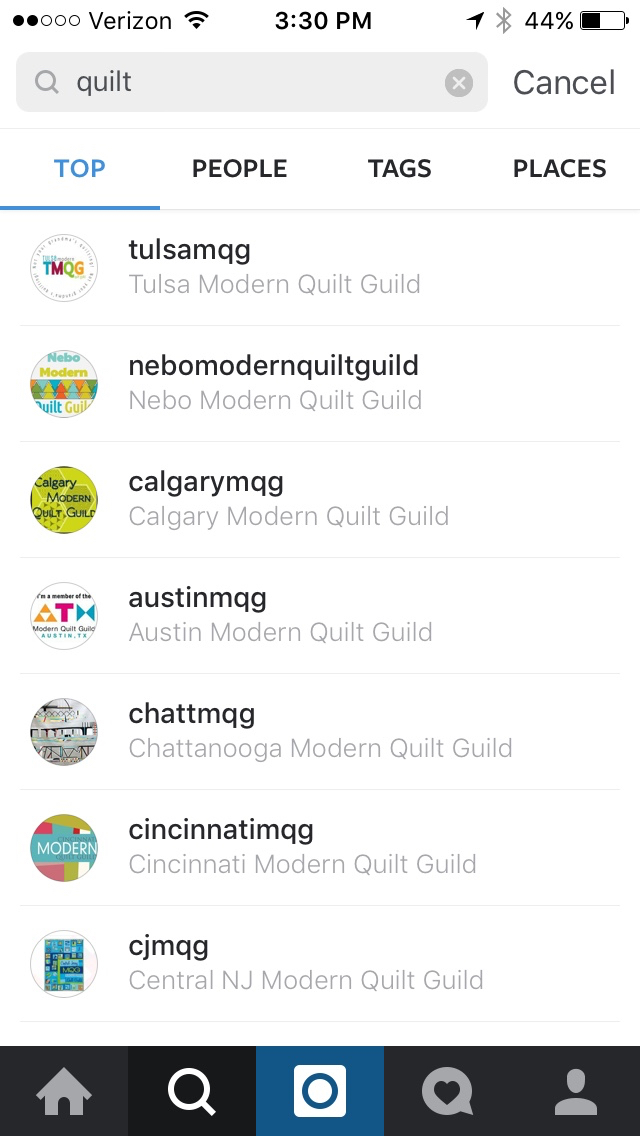Open the activity heart tab
The height and width of the screenshot is (1136, 640).
(x=447, y=1091)
